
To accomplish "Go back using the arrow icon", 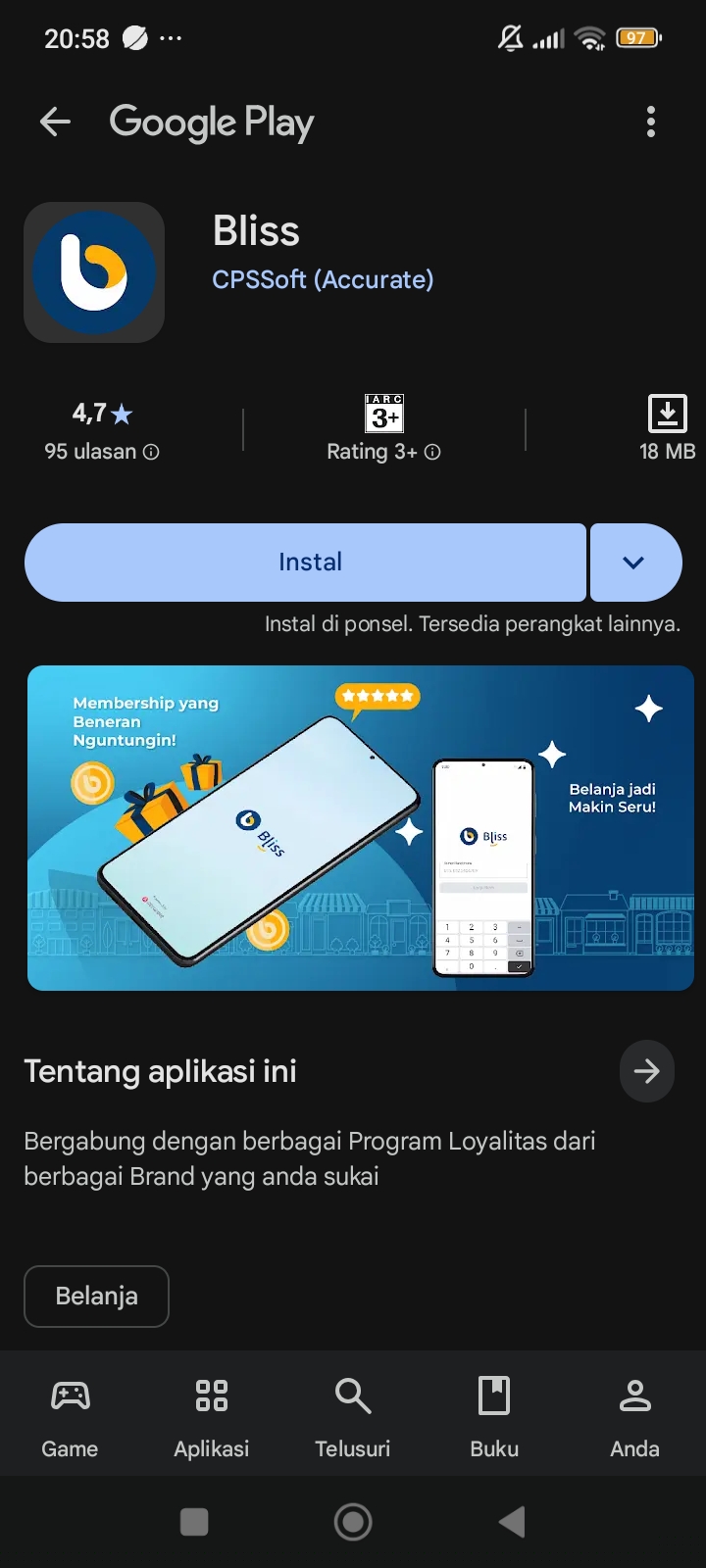I will [55, 122].
